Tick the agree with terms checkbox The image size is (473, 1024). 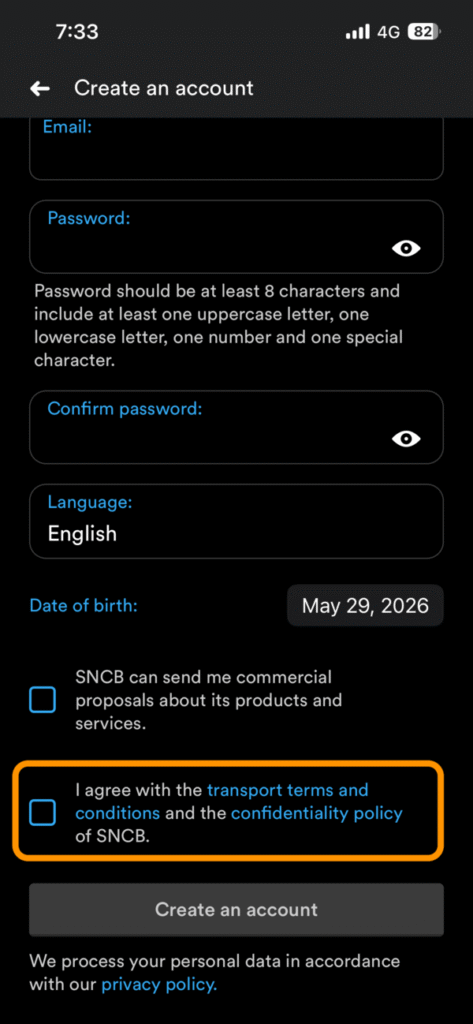(x=42, y=813)
